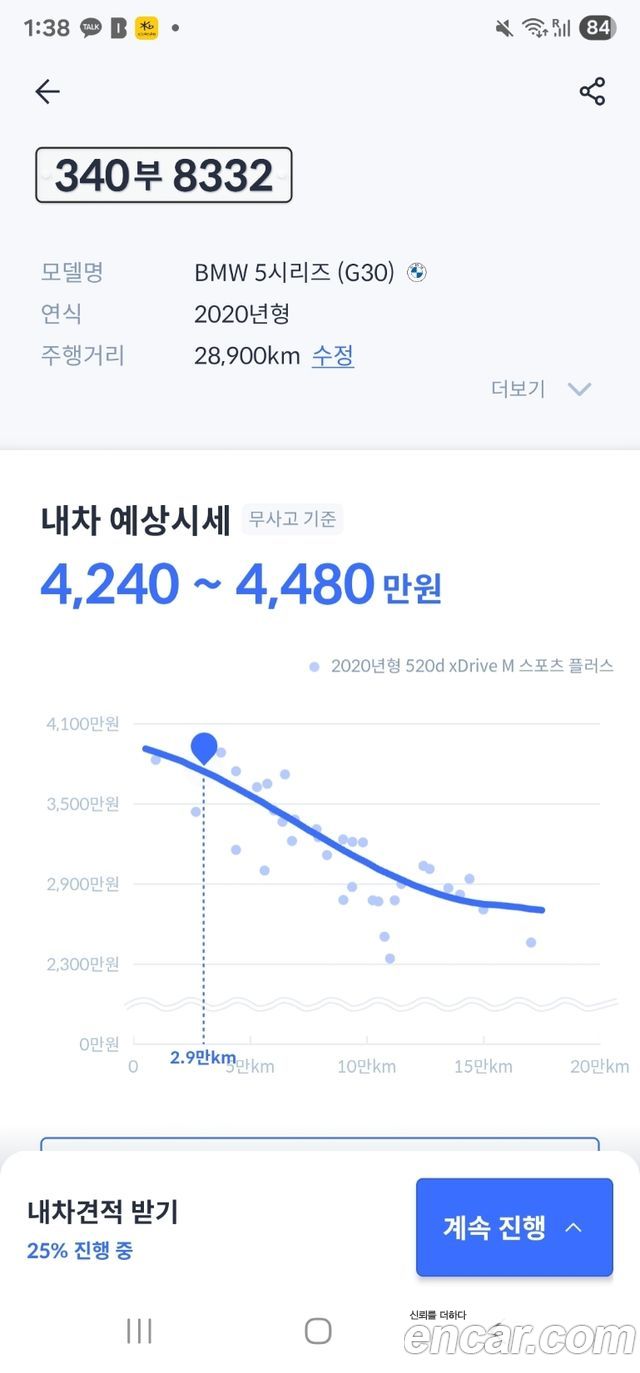Viewport: 640px width, 1373px height.
Task: Open the recent apps view
Action: click(139, 1330)
